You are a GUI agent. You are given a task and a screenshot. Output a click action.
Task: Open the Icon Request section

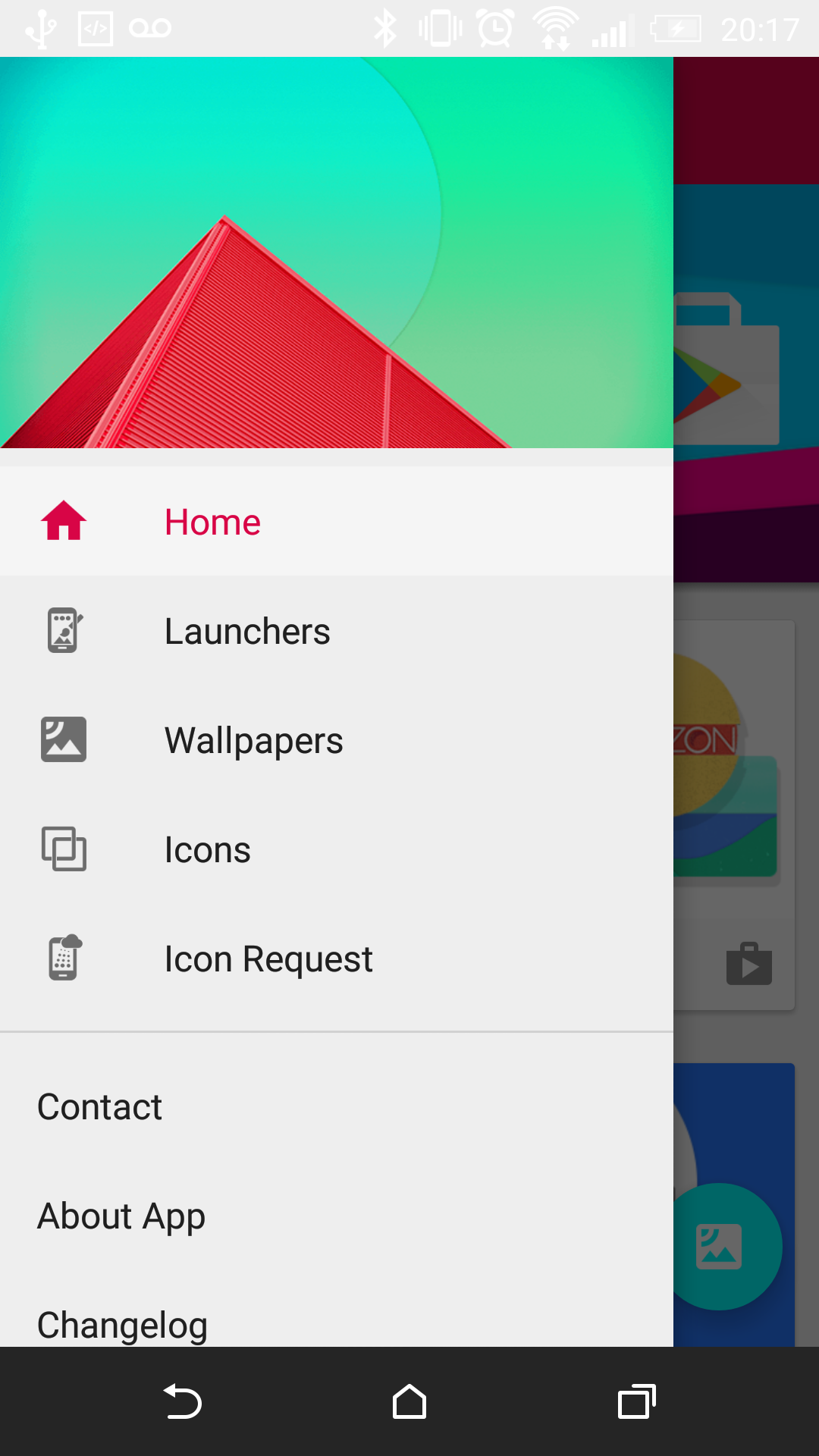click(268, 959)
